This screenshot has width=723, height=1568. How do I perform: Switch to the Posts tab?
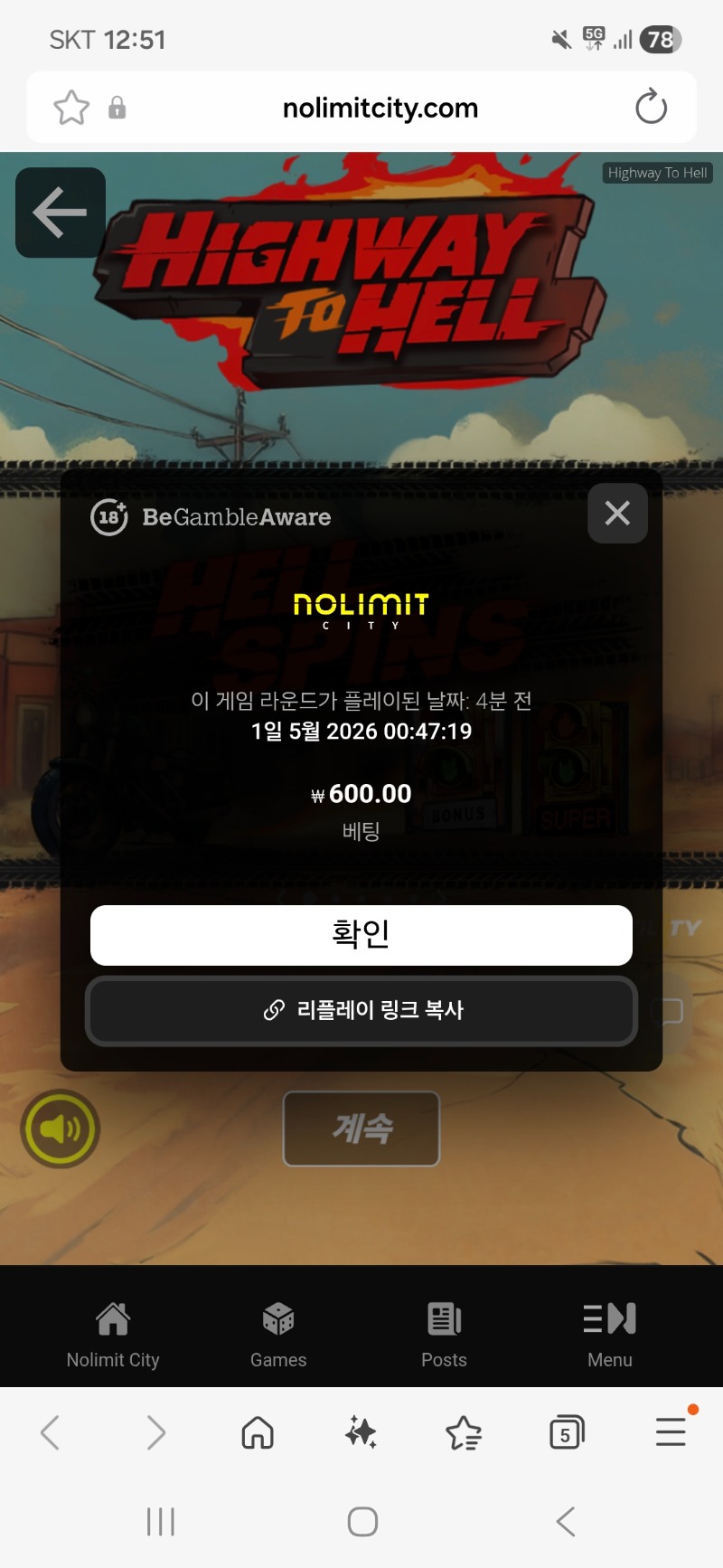[444, 1335]
